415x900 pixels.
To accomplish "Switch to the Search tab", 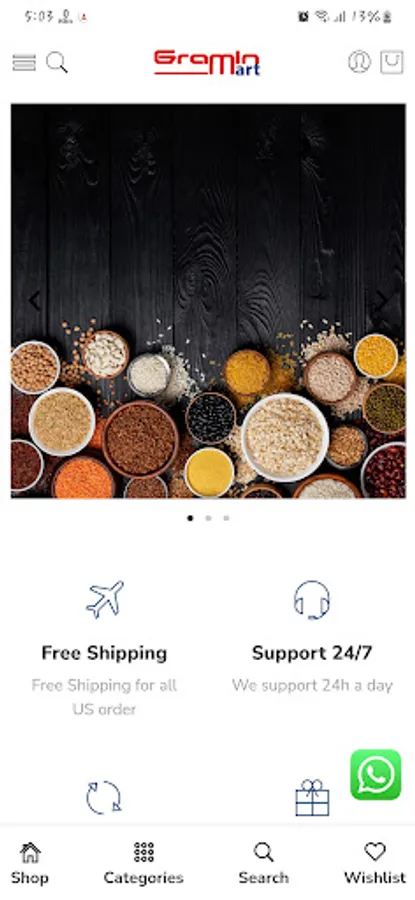I will point(263,863).
